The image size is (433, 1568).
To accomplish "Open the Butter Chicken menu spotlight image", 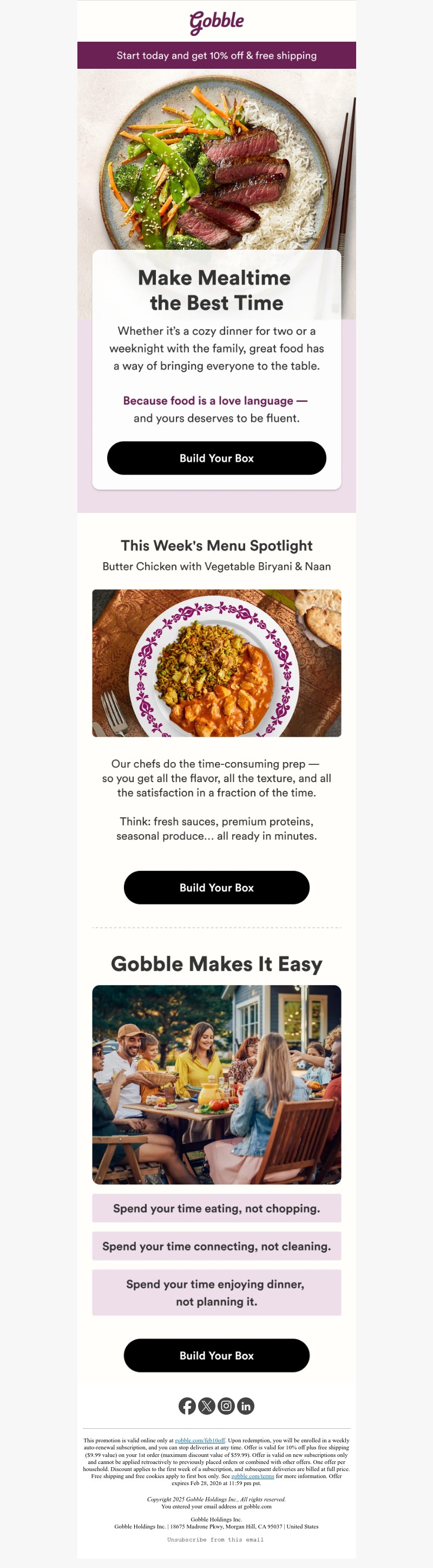I will pos(216,663).
